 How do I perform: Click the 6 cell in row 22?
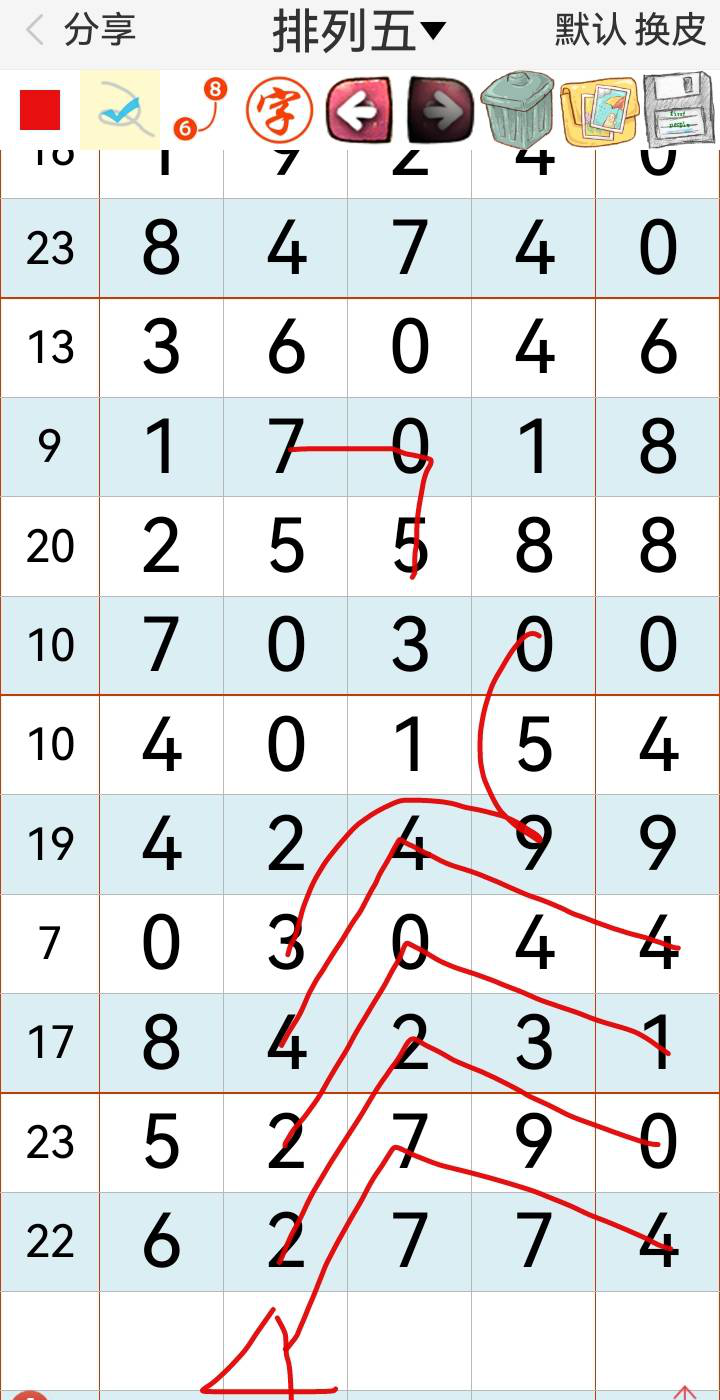(x=161, y=1242)
